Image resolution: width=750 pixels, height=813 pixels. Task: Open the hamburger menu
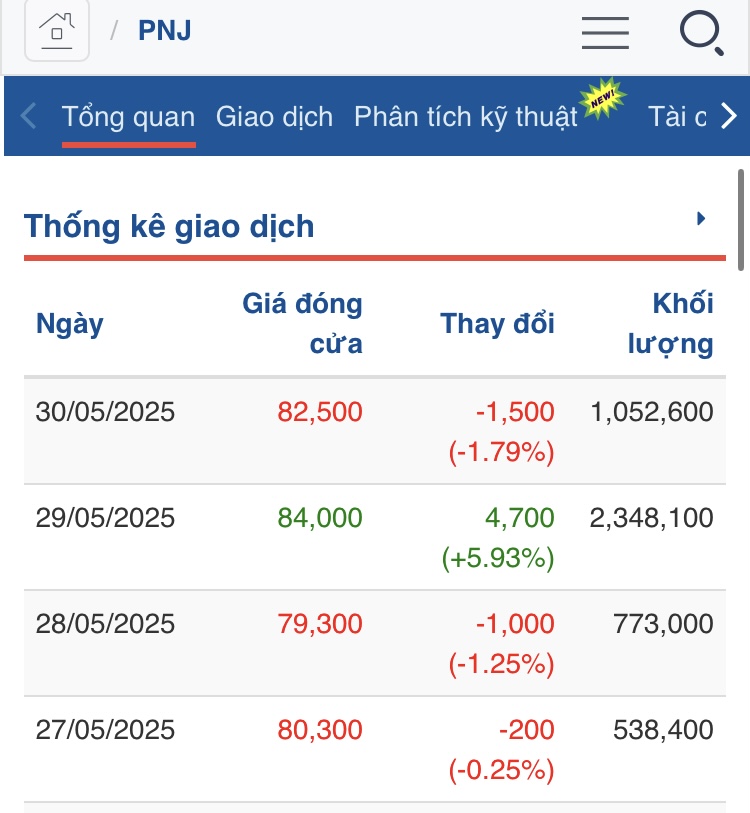[605, 32]
